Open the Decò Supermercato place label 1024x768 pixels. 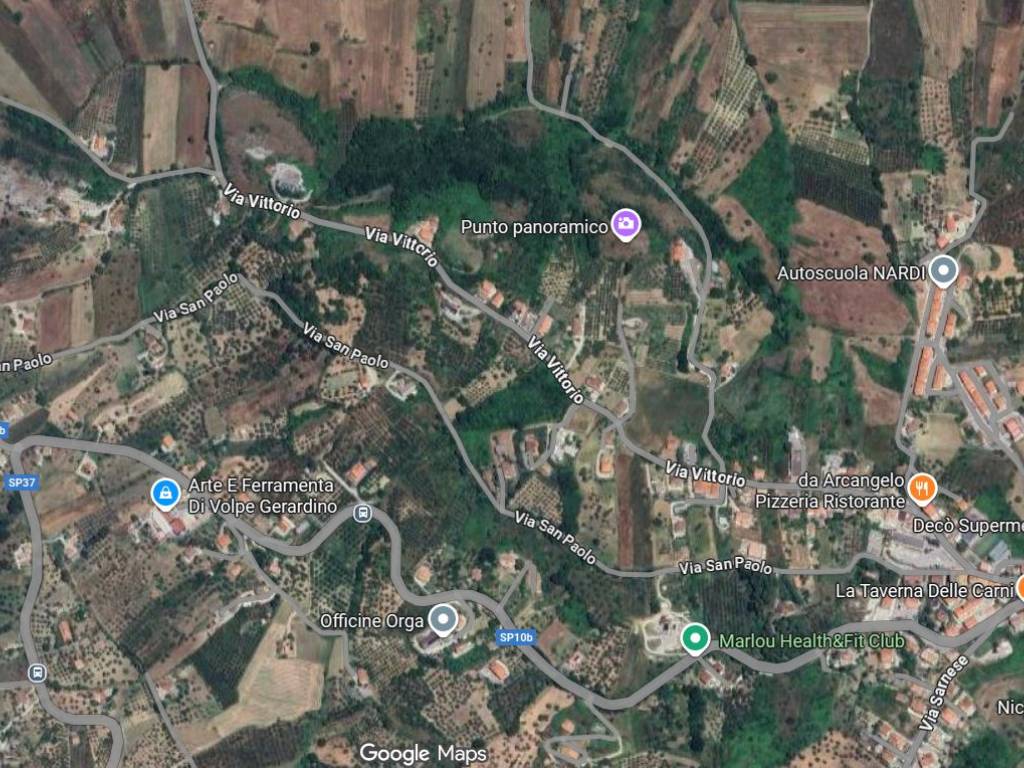tap(966, 525)
